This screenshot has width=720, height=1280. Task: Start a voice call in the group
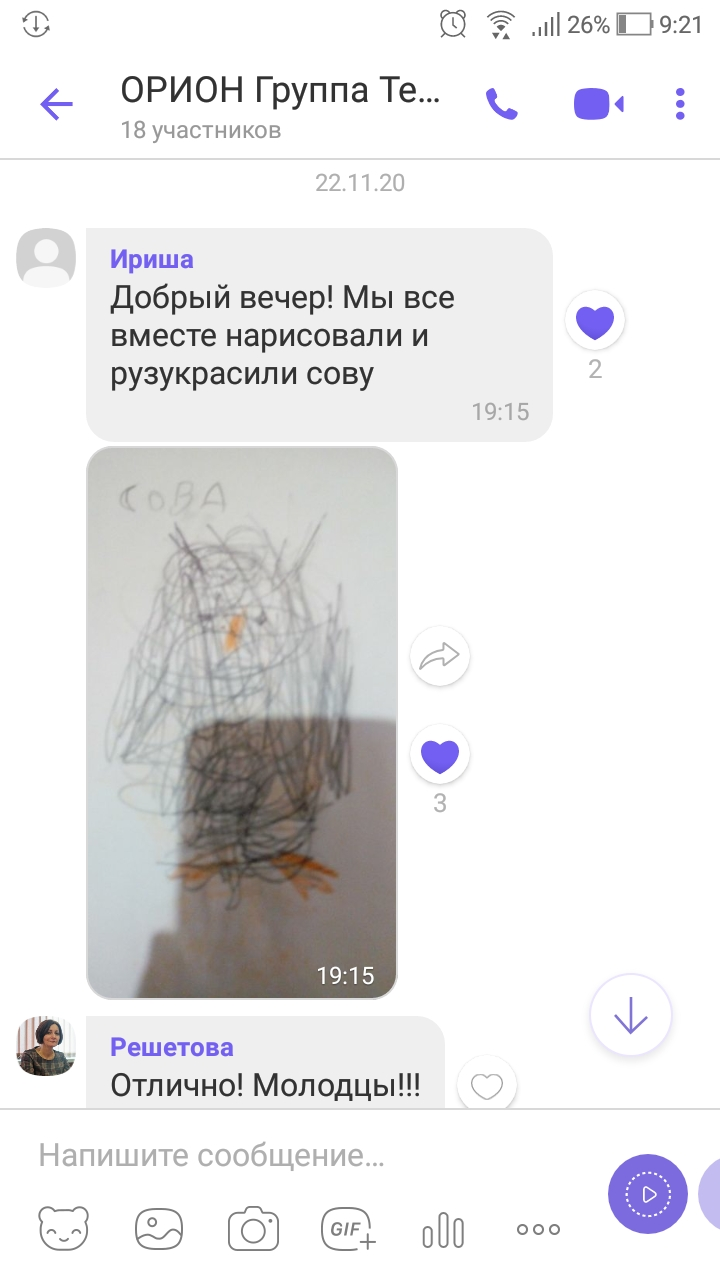click(501, 104)
